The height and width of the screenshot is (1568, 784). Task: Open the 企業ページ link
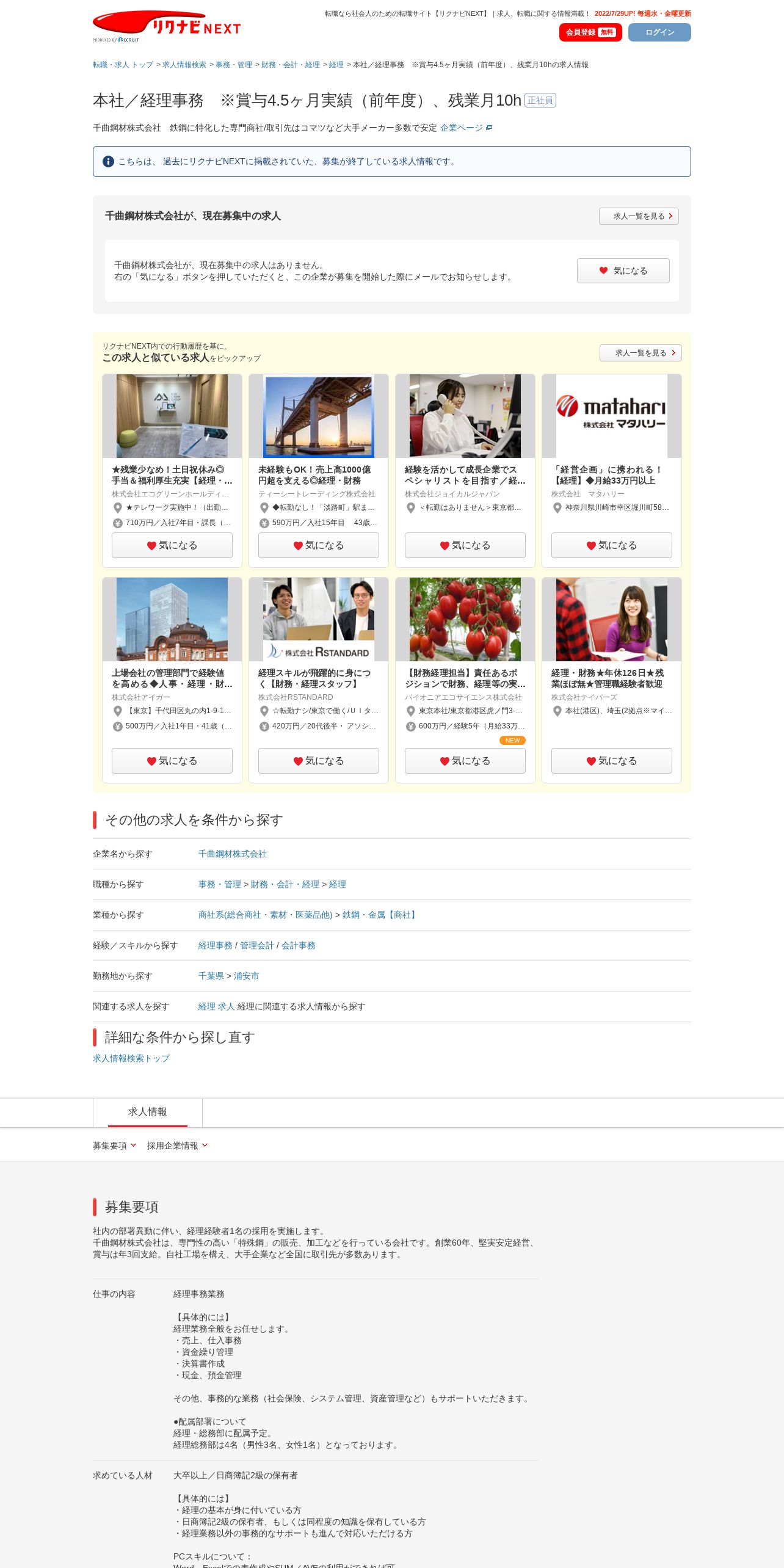click(x=466, y=128)
